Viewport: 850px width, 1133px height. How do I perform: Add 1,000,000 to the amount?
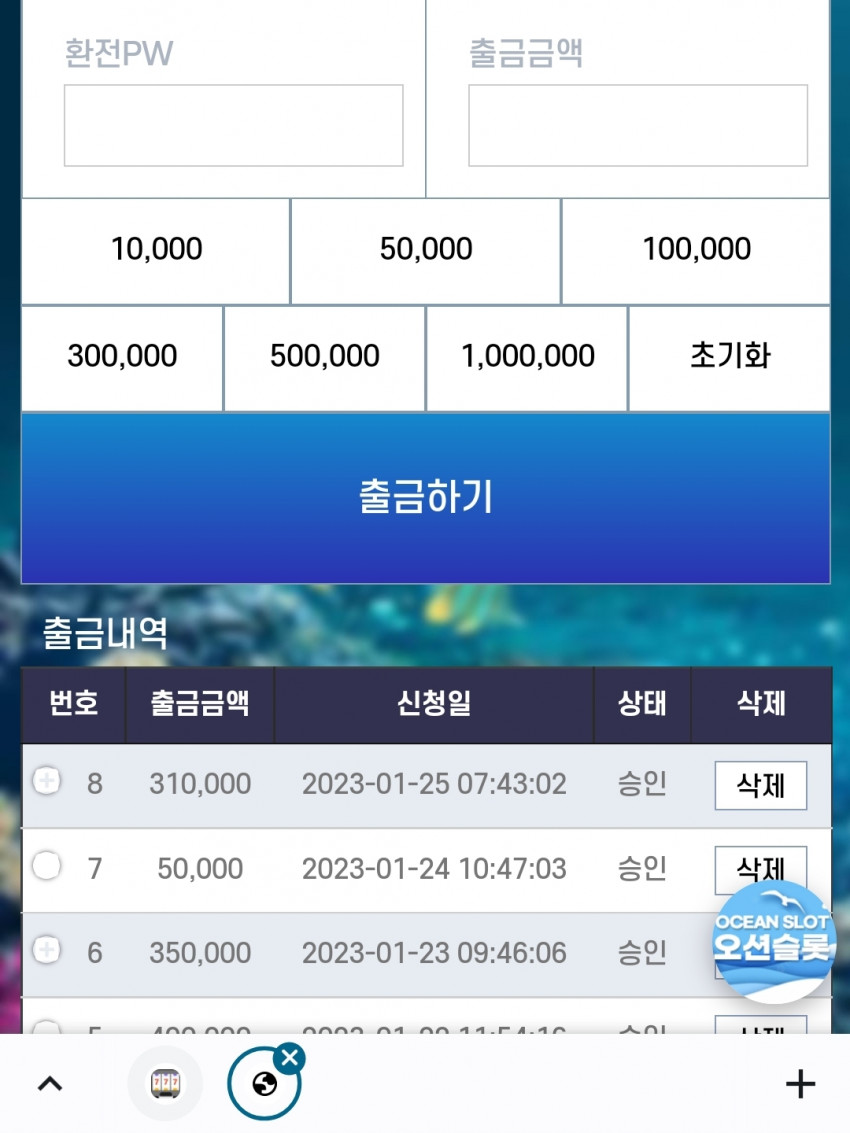click(x=527, y=357)
